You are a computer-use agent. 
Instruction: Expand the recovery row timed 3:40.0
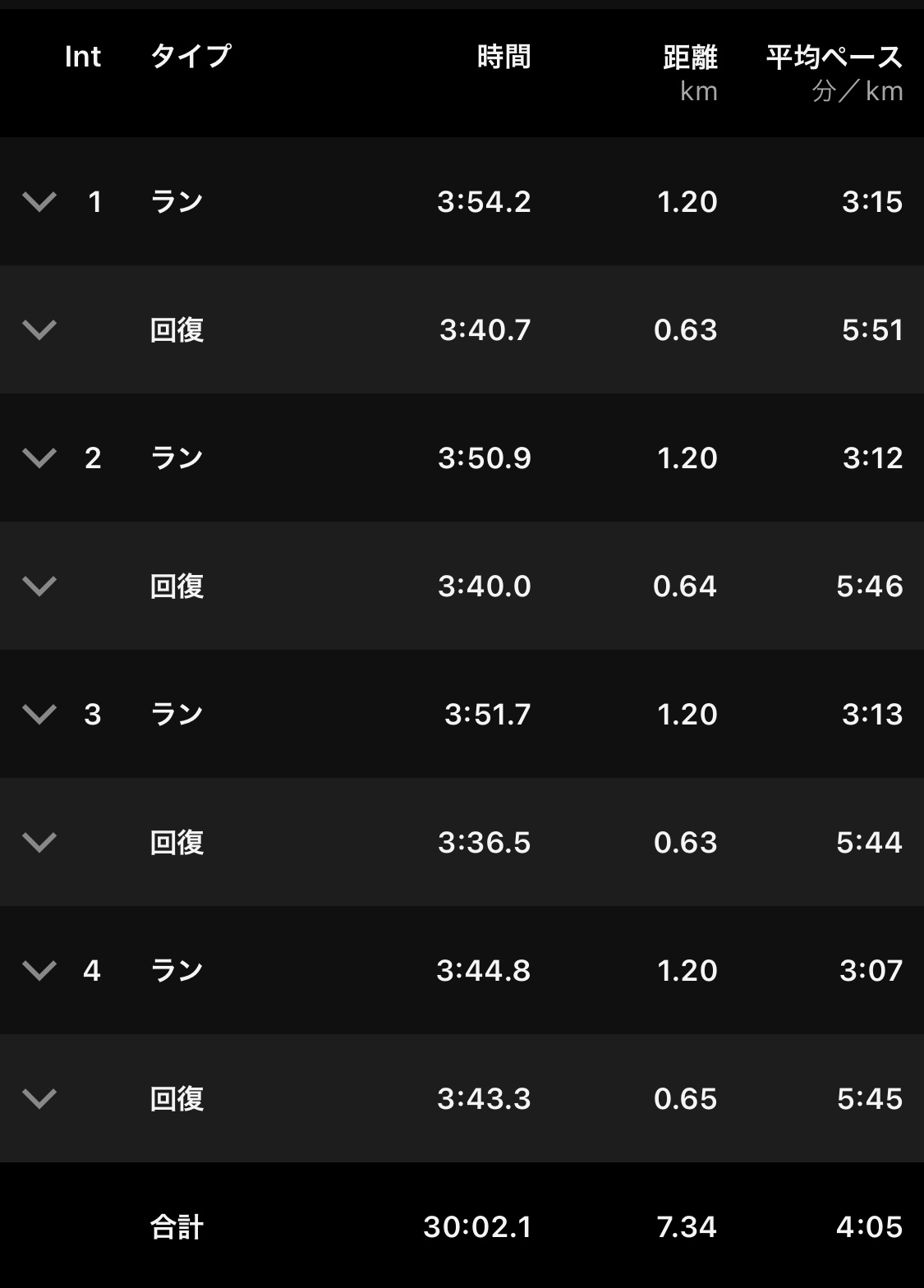click(x=39, y=586)
